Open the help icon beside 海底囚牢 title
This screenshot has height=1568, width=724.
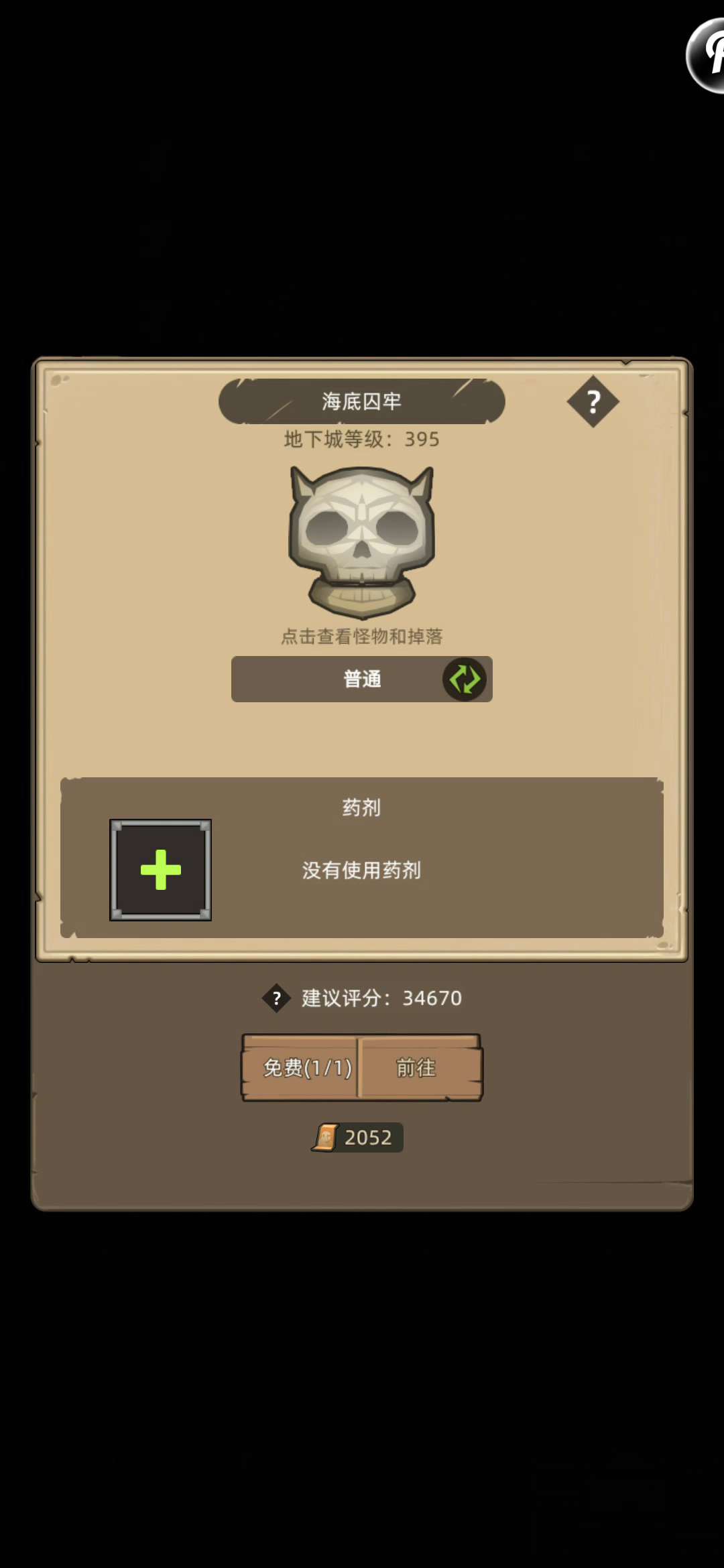coord(593,402)
